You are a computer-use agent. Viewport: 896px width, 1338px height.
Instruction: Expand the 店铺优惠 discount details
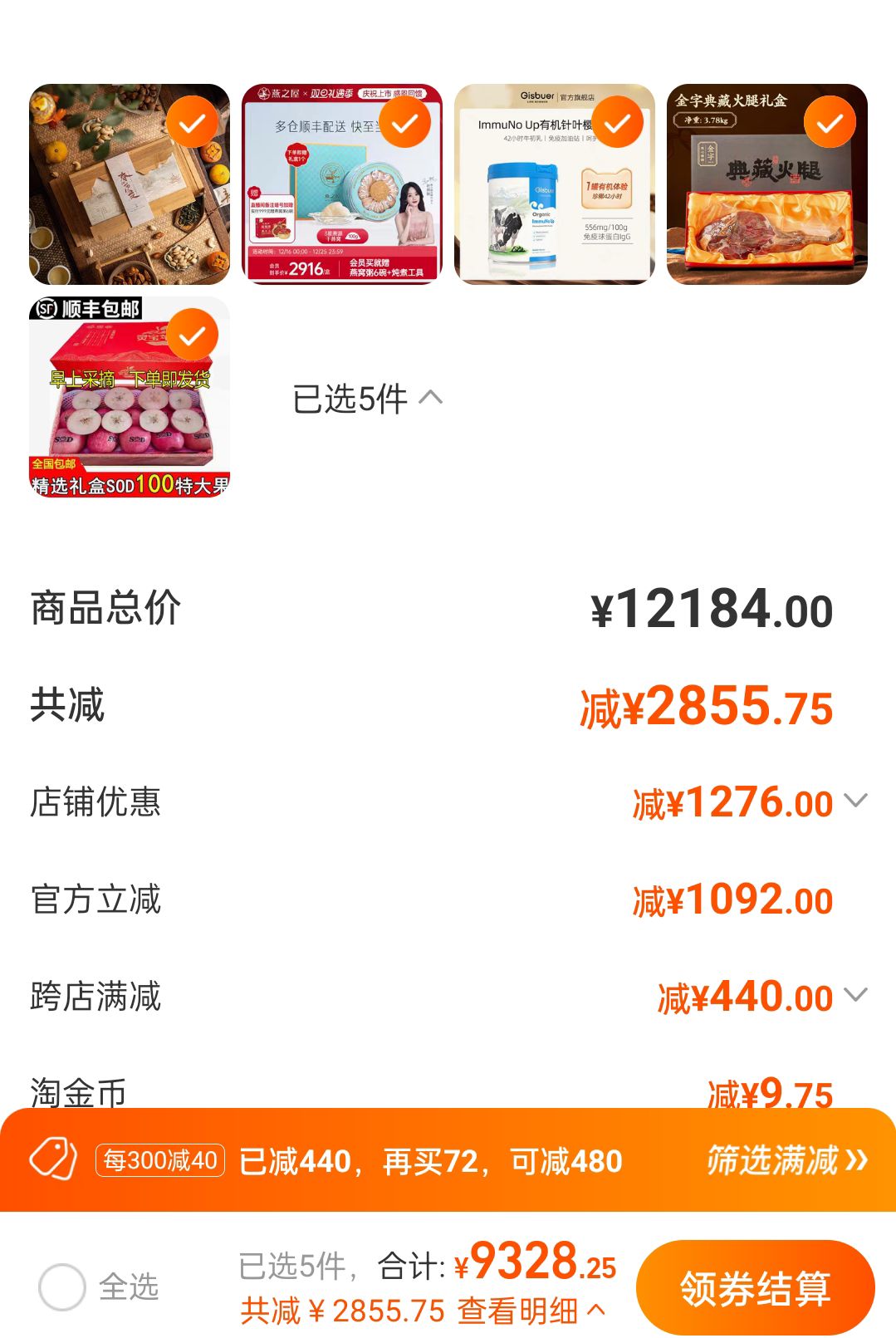pyautogui.click(x=855, y=801)
